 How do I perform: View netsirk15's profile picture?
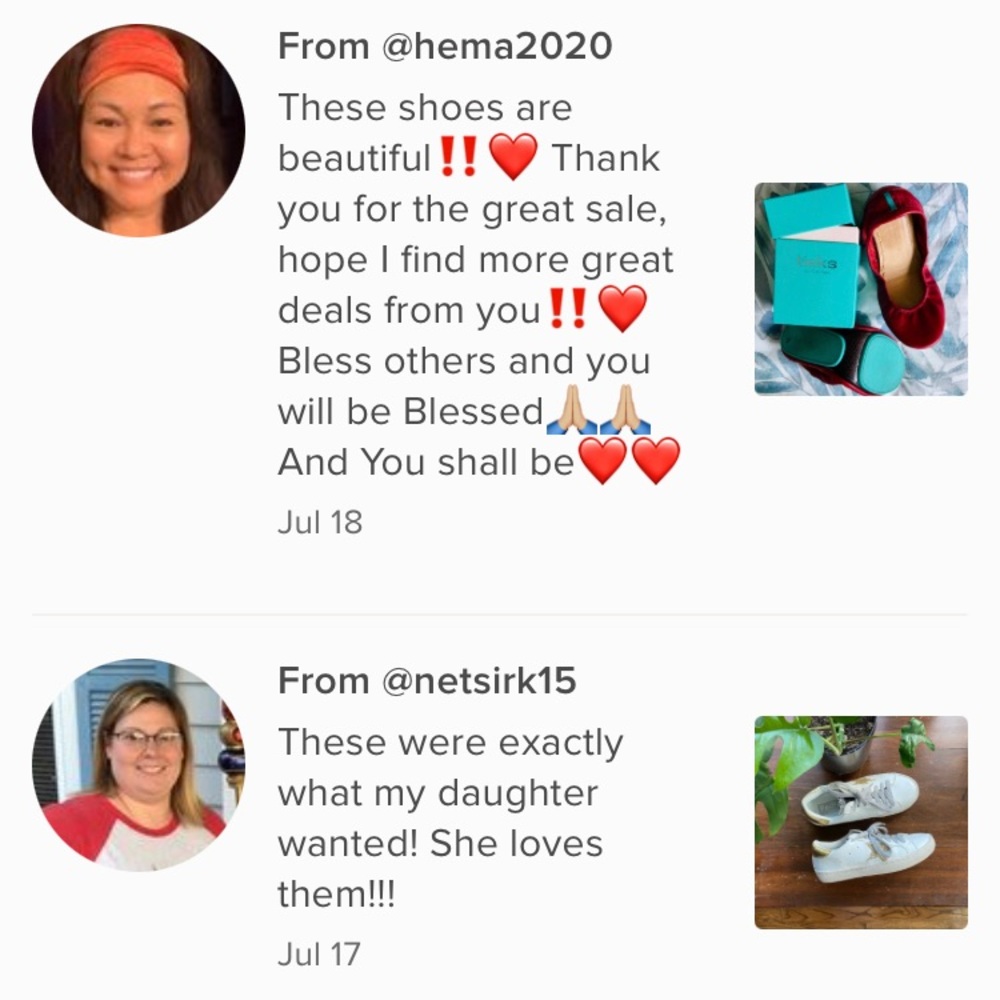tap(138, 765)
